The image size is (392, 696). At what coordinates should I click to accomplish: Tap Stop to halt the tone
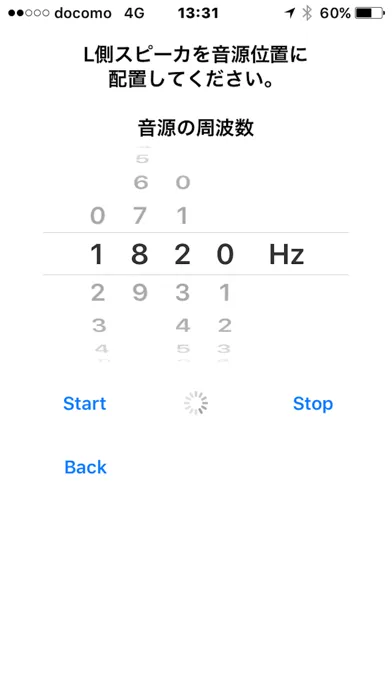click(x=313, y=403)
